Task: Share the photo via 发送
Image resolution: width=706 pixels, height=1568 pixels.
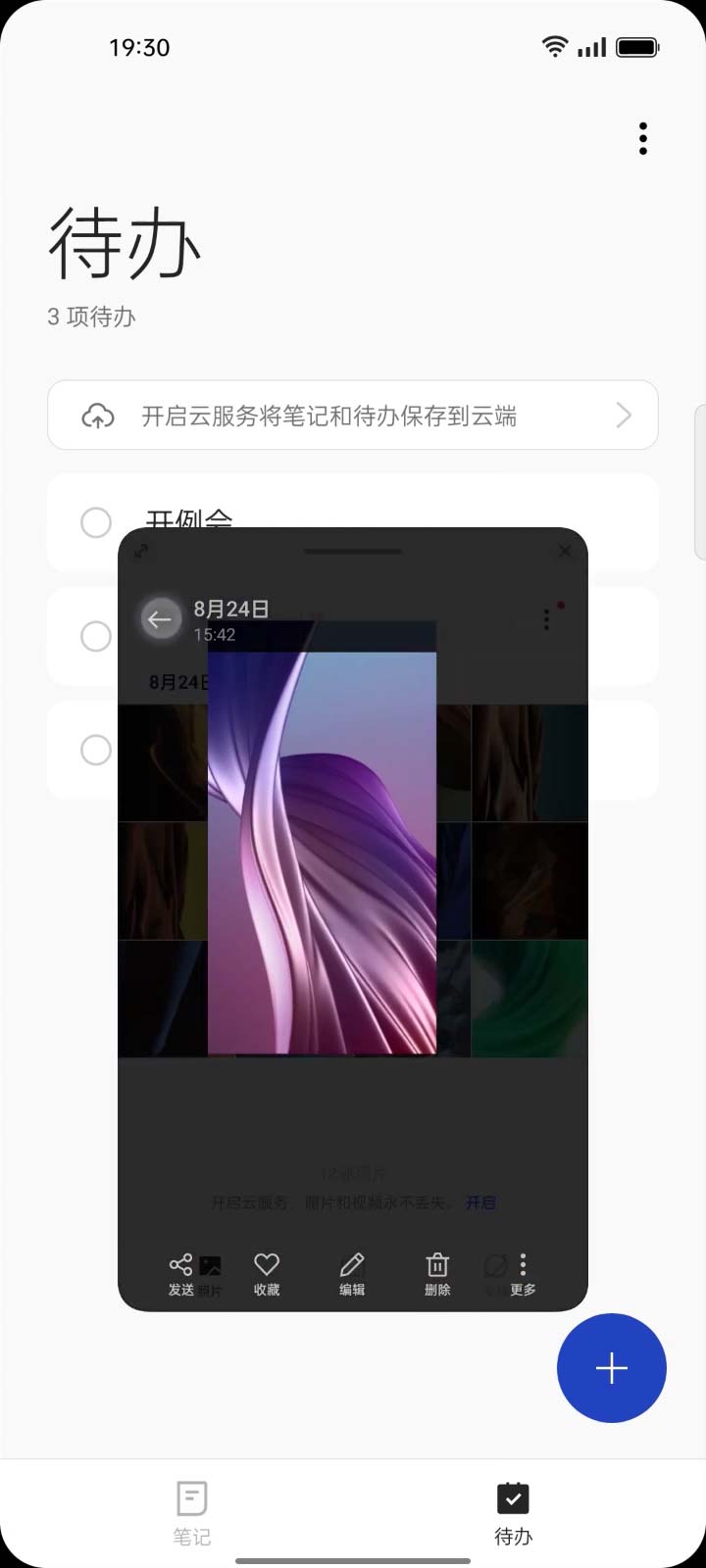Action: pos(181,1274)
